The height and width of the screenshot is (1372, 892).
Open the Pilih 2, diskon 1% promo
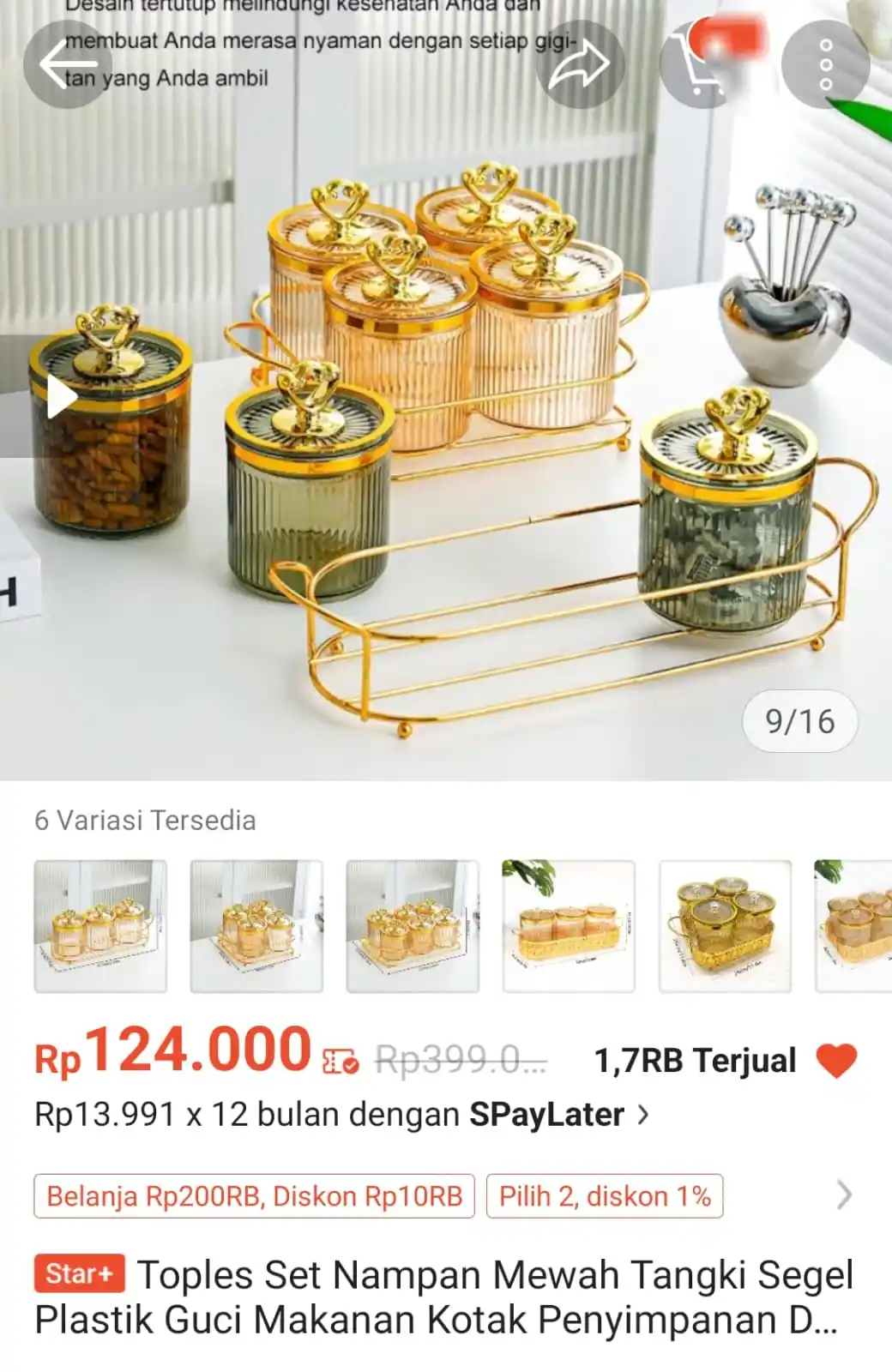605,1196
